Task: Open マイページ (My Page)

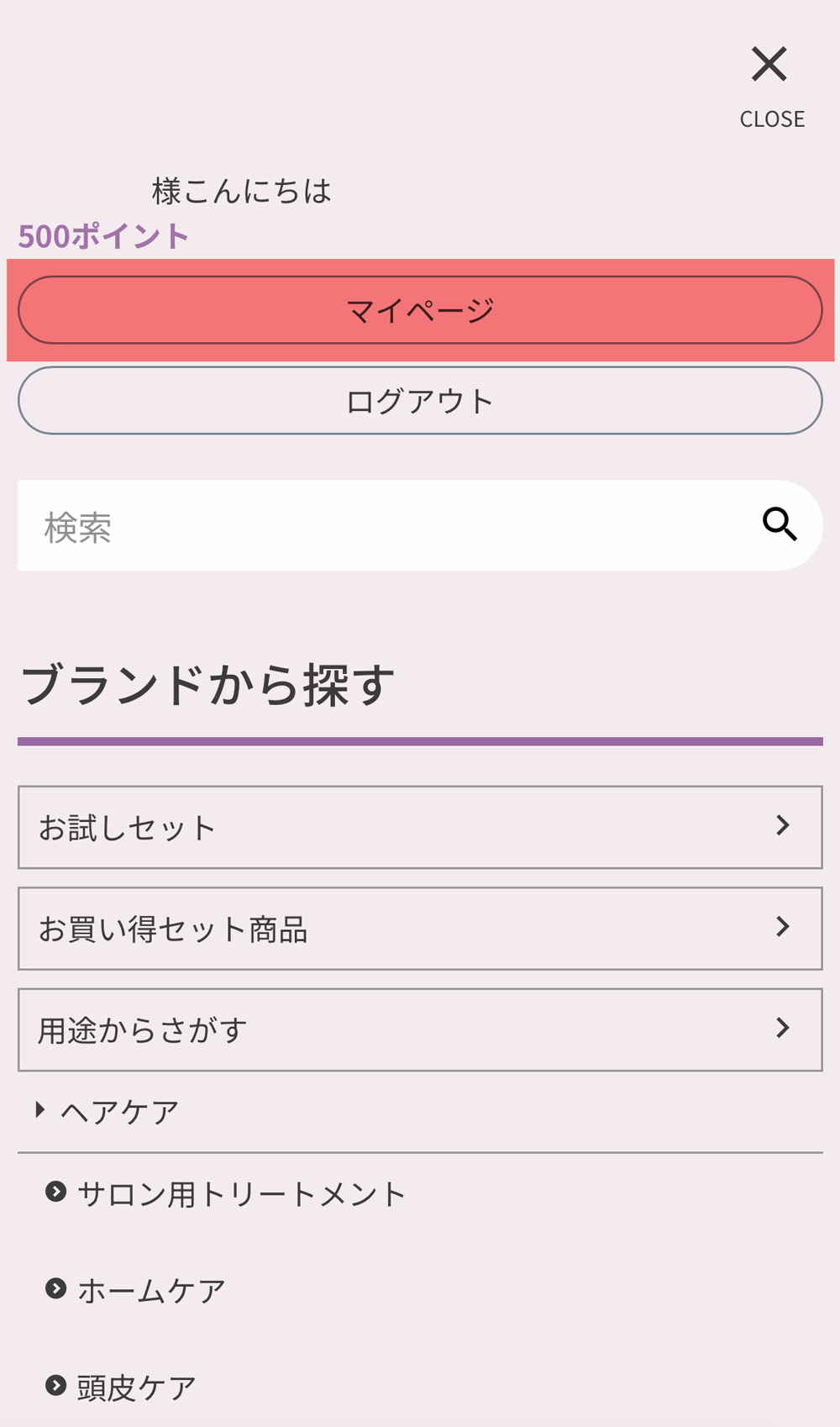Action: (420, 310)
